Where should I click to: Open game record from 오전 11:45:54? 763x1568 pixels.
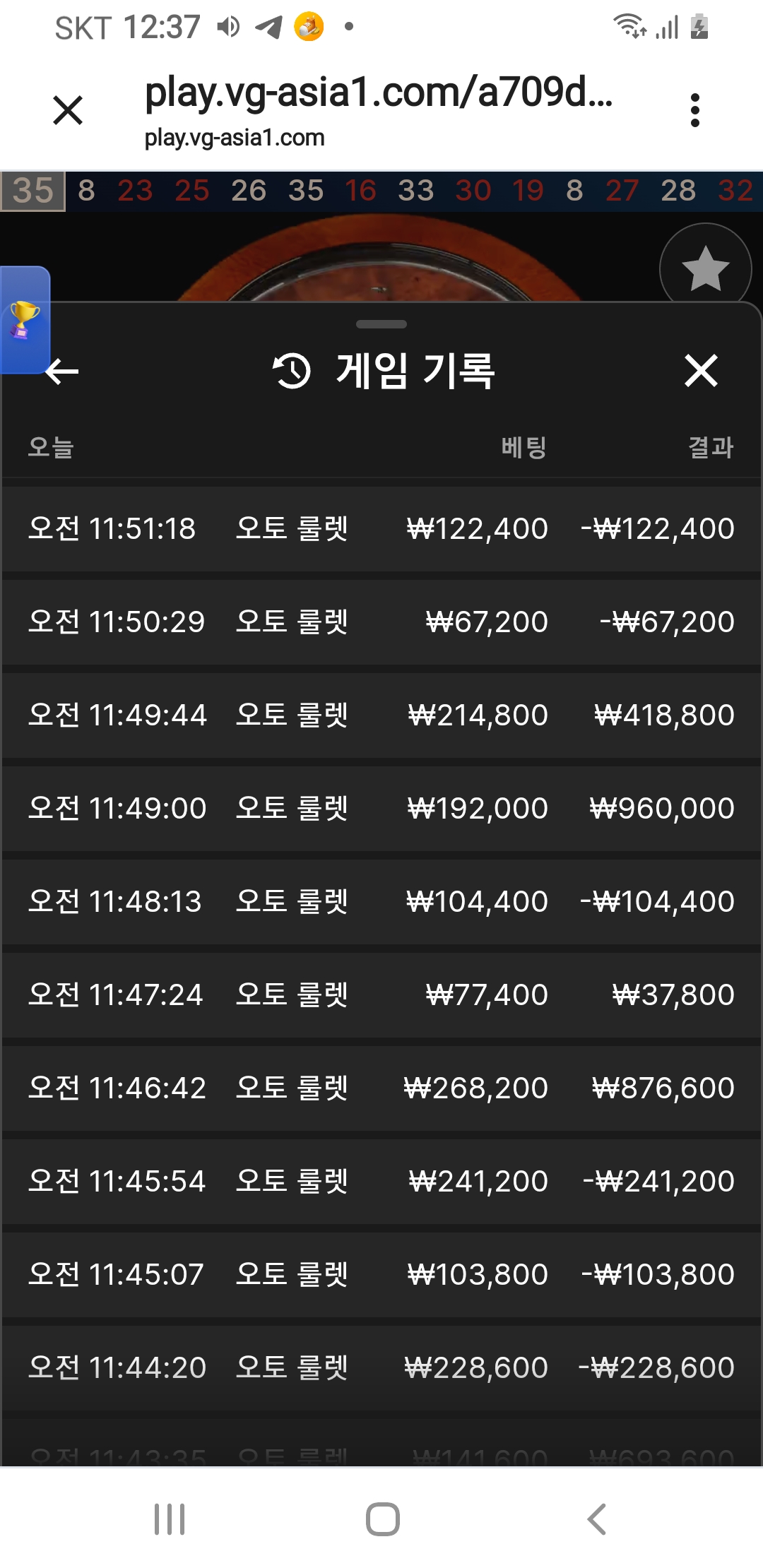pyautogui.click(x=381, y=1182)
